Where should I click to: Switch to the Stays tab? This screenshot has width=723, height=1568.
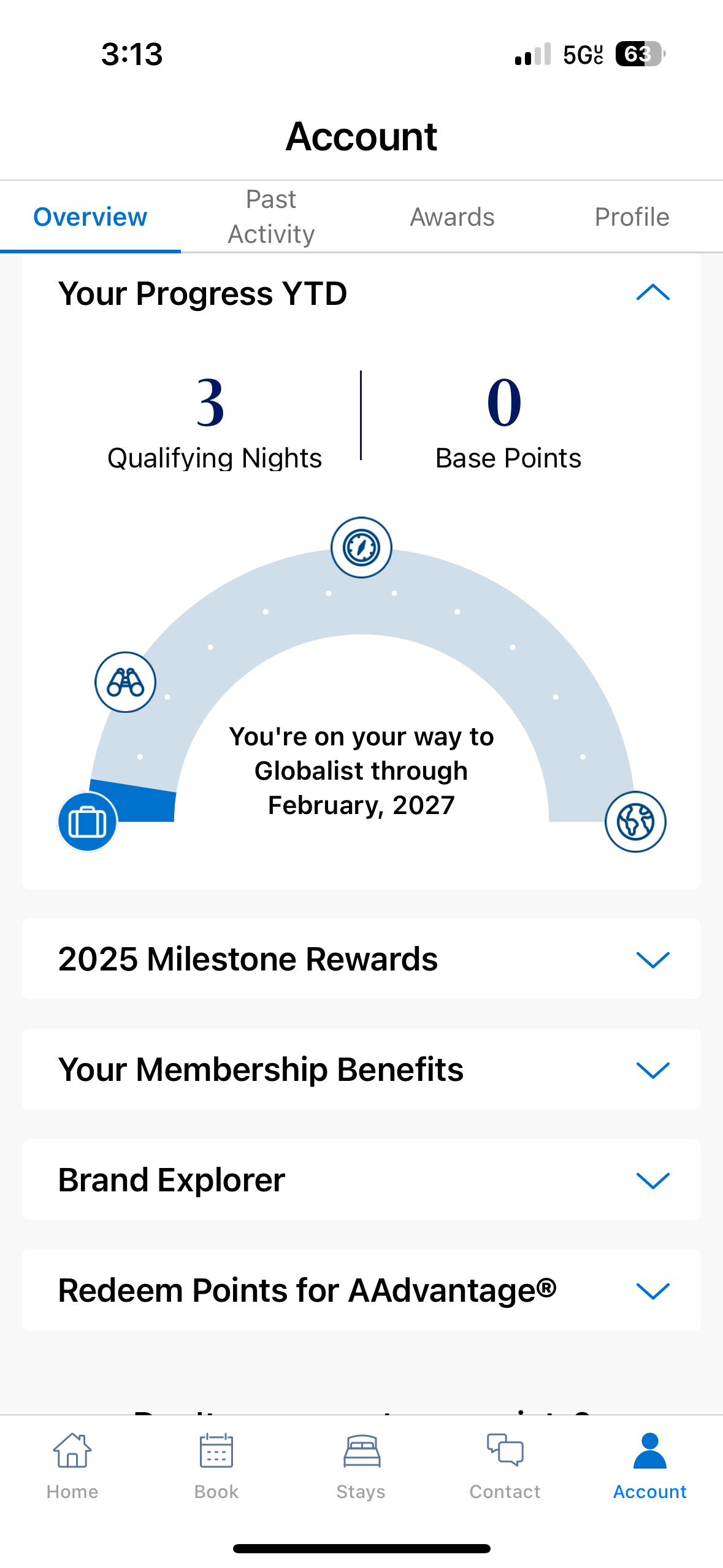[x=361, y=1466]
